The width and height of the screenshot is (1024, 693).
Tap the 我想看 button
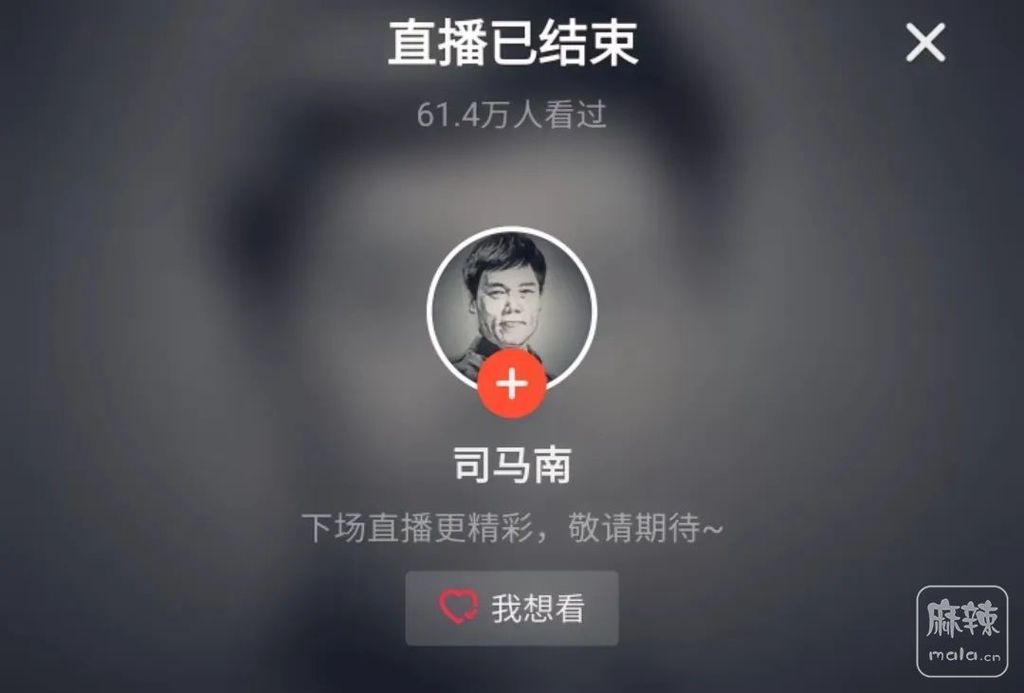pyautogui.click(x=512, y=608)
